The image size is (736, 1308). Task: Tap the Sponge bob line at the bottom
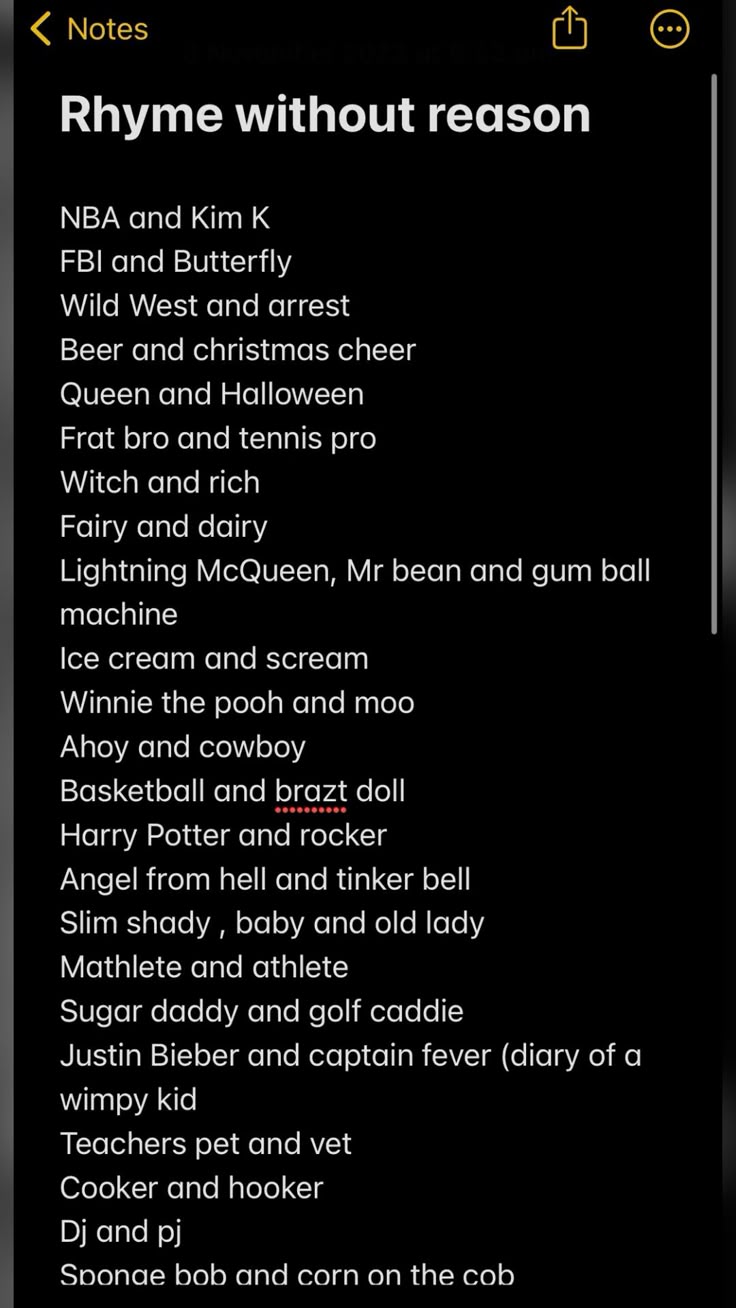point(287,1274)
